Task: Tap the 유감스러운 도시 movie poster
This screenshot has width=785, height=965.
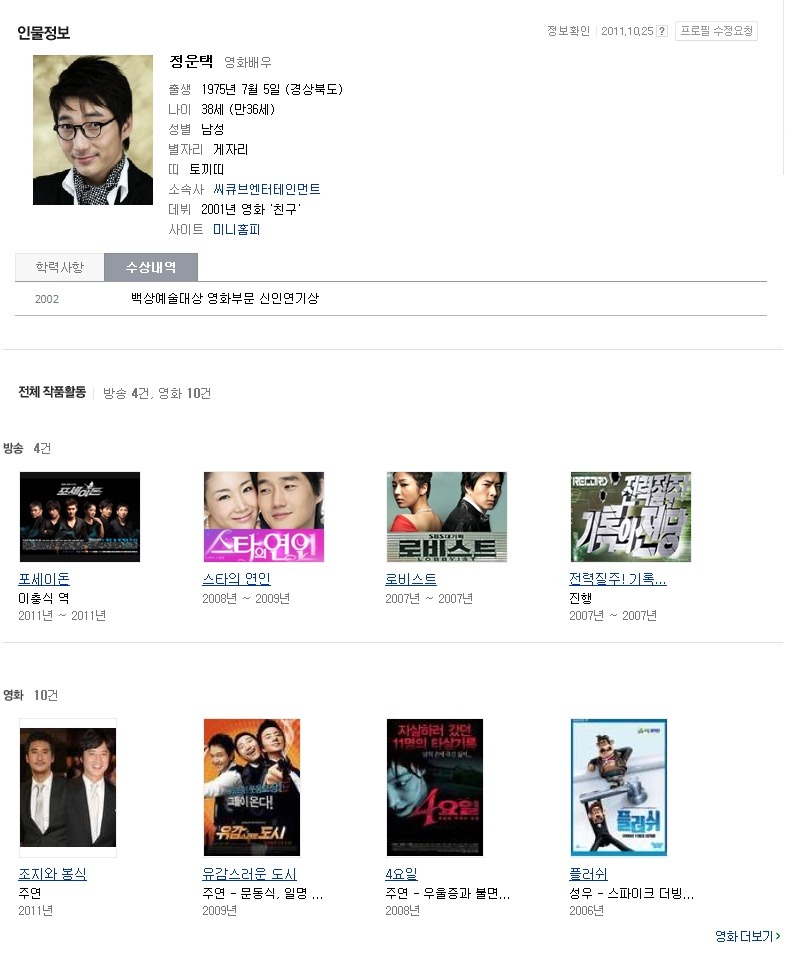Action: tap(251, 787)
